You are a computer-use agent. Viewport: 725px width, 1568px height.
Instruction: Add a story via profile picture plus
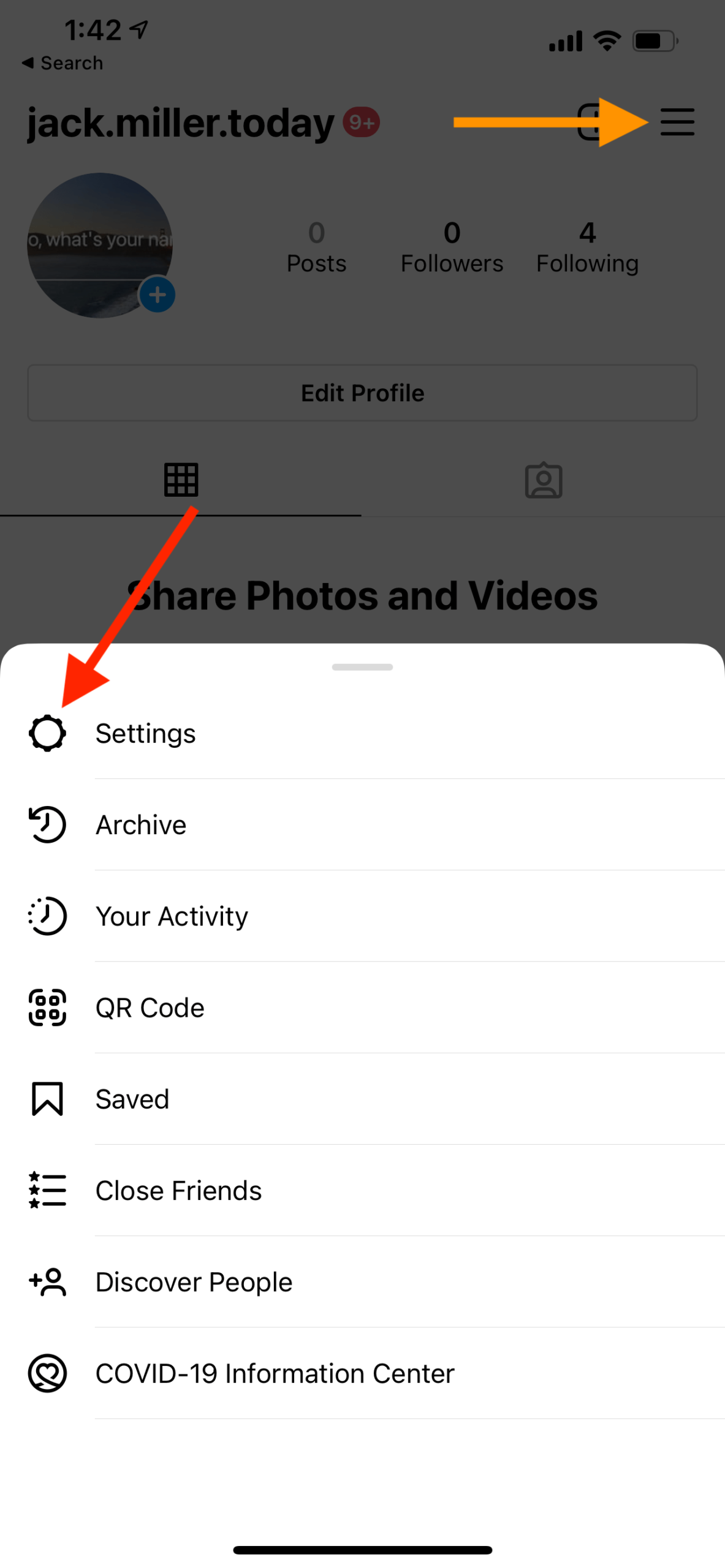[x=158, y=295]
